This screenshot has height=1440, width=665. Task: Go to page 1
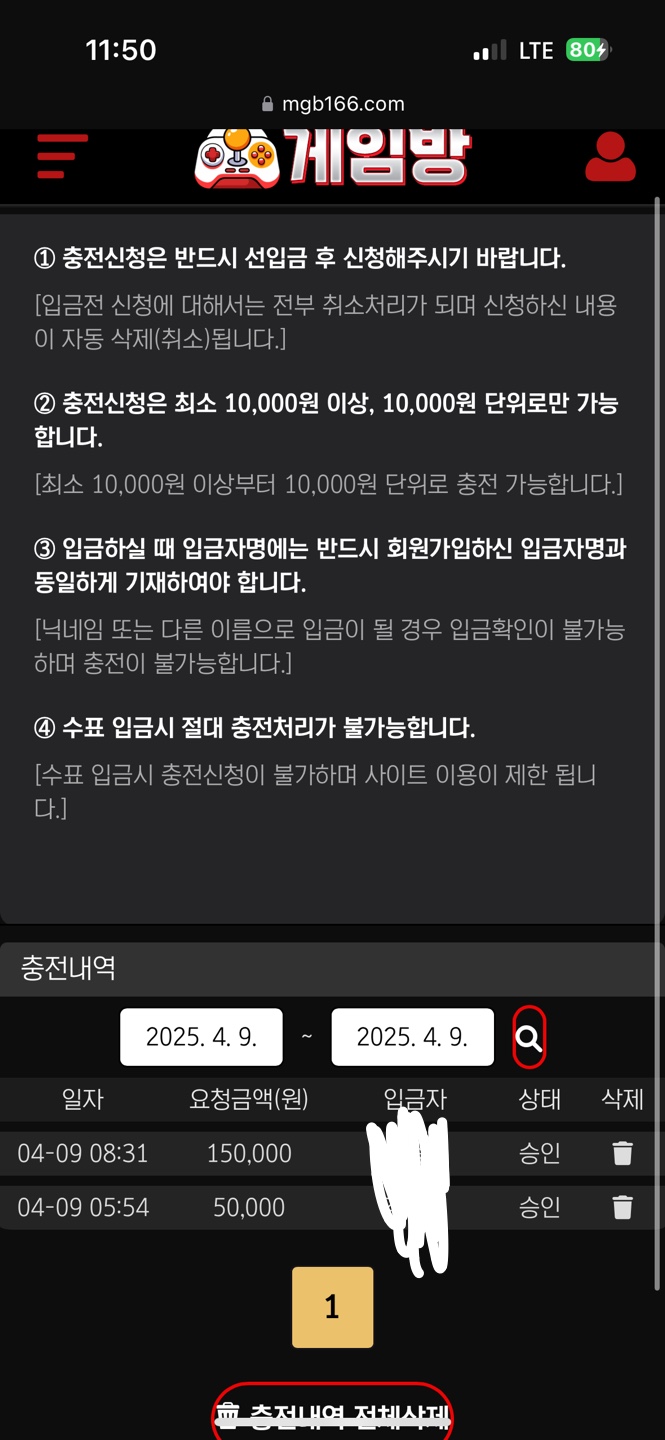pyautogui.click(x=332, y=1307)
